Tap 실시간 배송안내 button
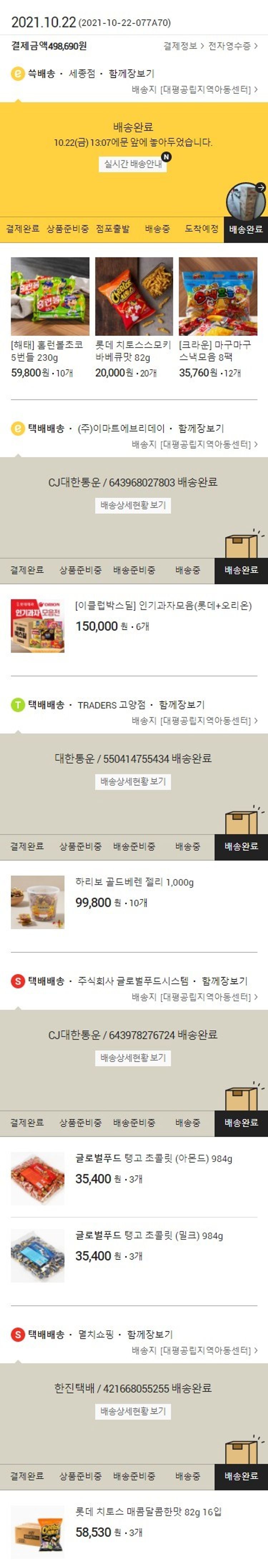 [x=133, y=164]
